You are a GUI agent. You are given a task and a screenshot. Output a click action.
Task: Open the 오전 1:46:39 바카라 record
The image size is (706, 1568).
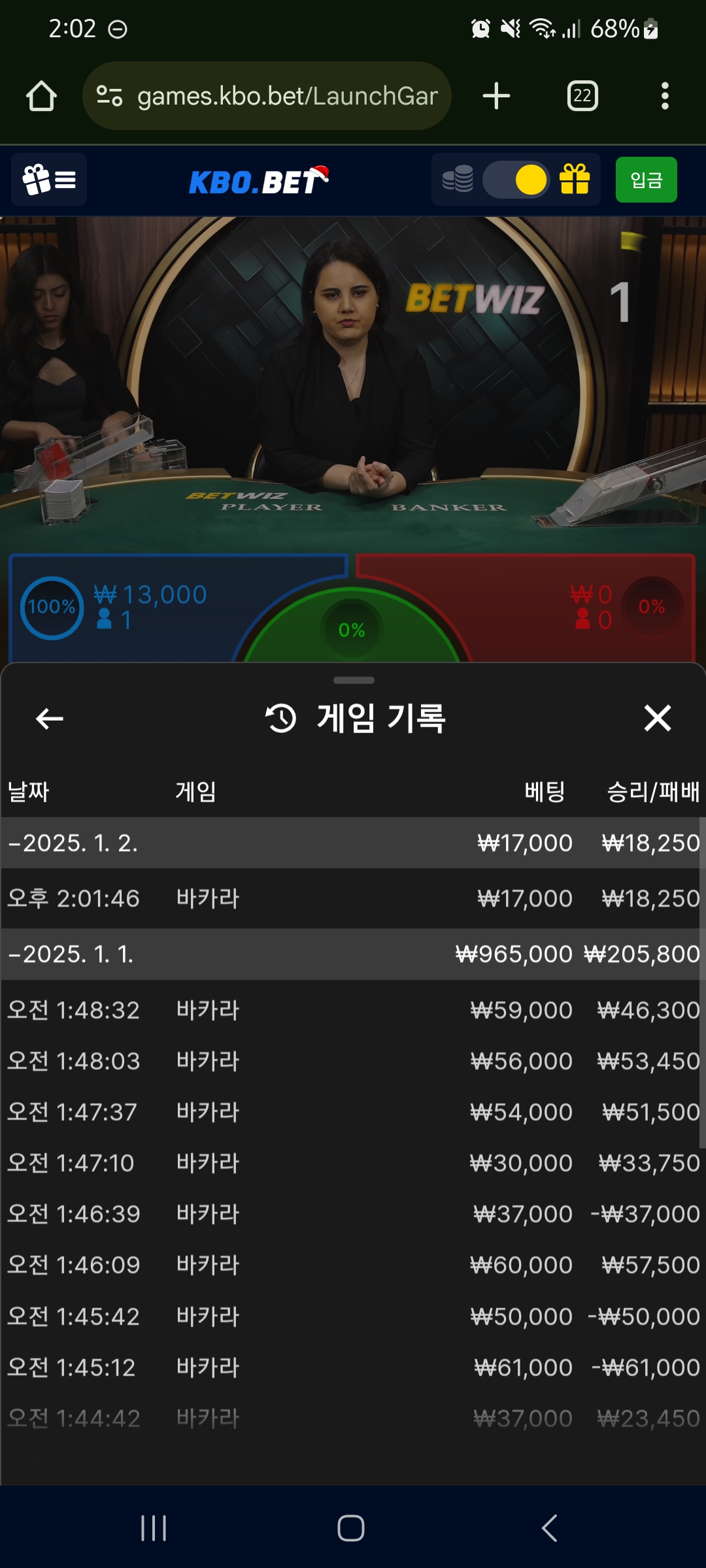click(353, 1214)
